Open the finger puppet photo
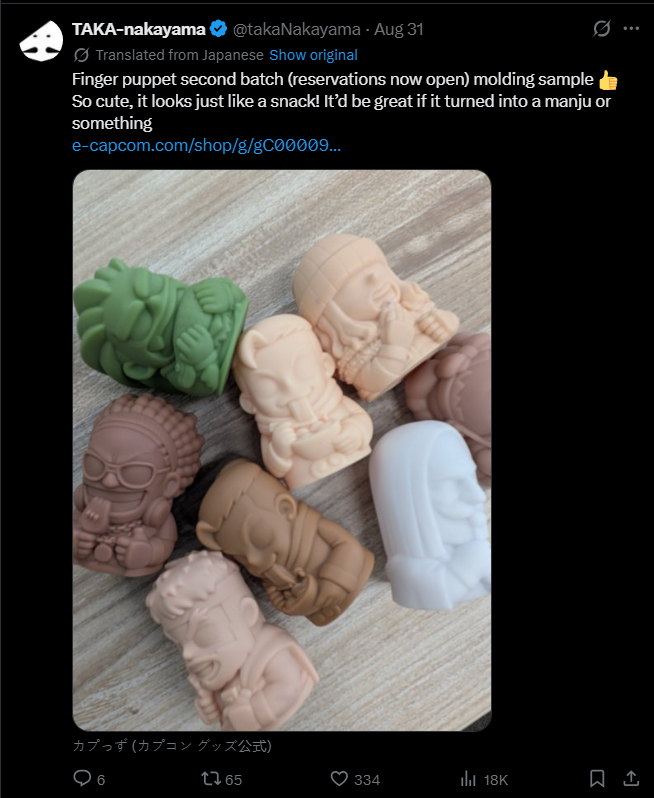 point(282,450)
